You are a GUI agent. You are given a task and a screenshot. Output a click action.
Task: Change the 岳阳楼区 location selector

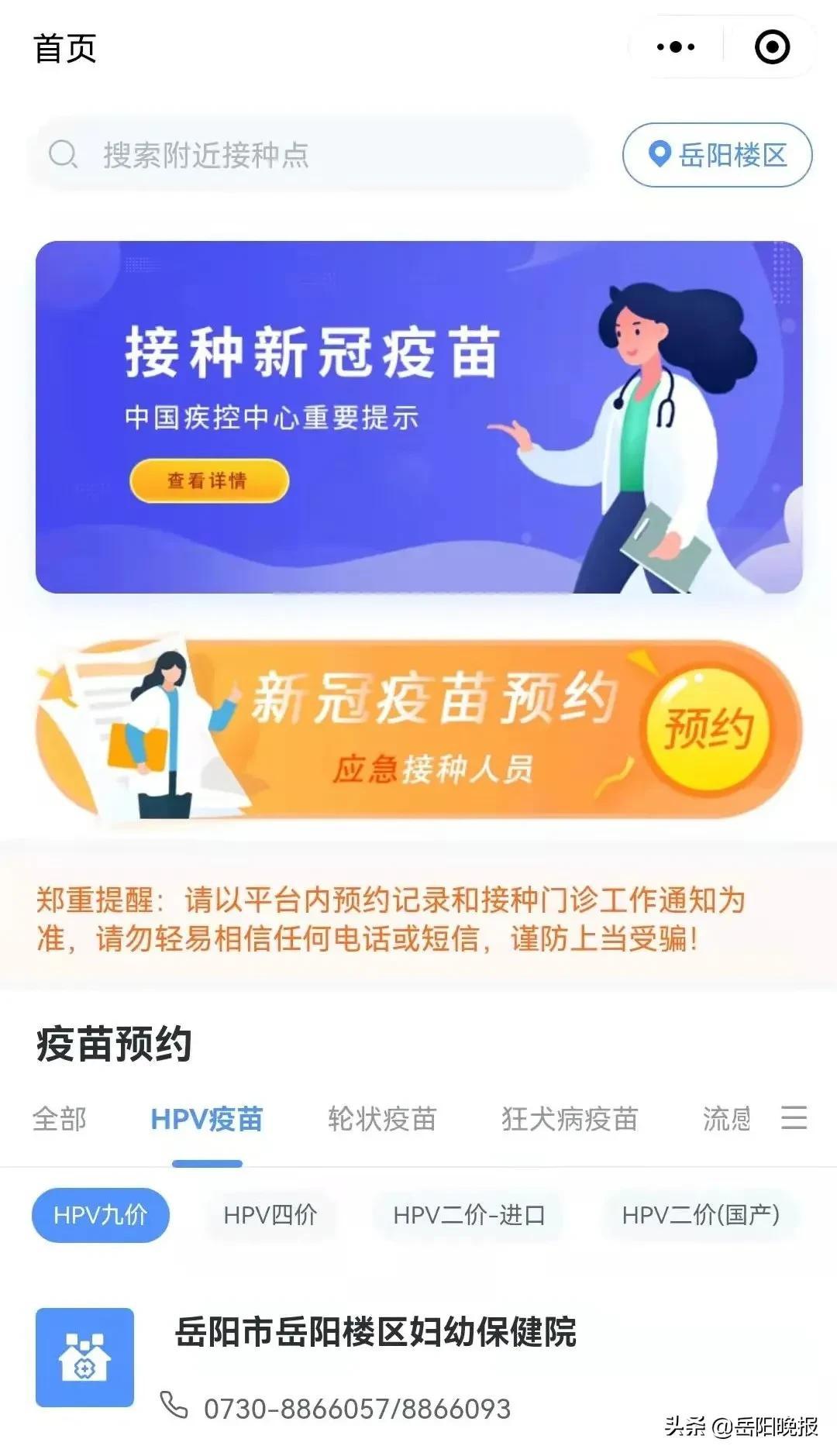(x=717, y=155)
